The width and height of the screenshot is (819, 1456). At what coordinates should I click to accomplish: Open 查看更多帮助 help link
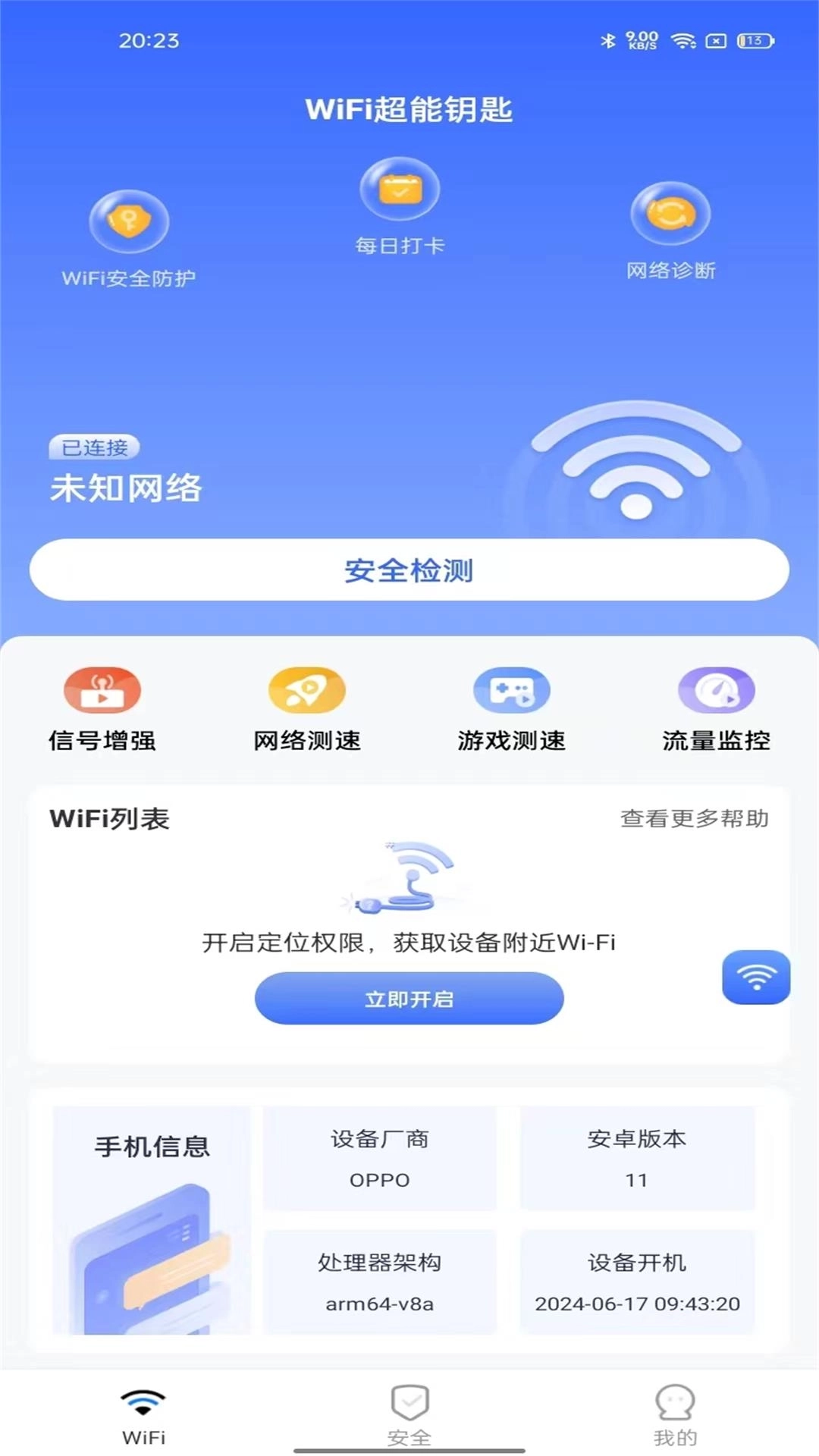point(695,819)
